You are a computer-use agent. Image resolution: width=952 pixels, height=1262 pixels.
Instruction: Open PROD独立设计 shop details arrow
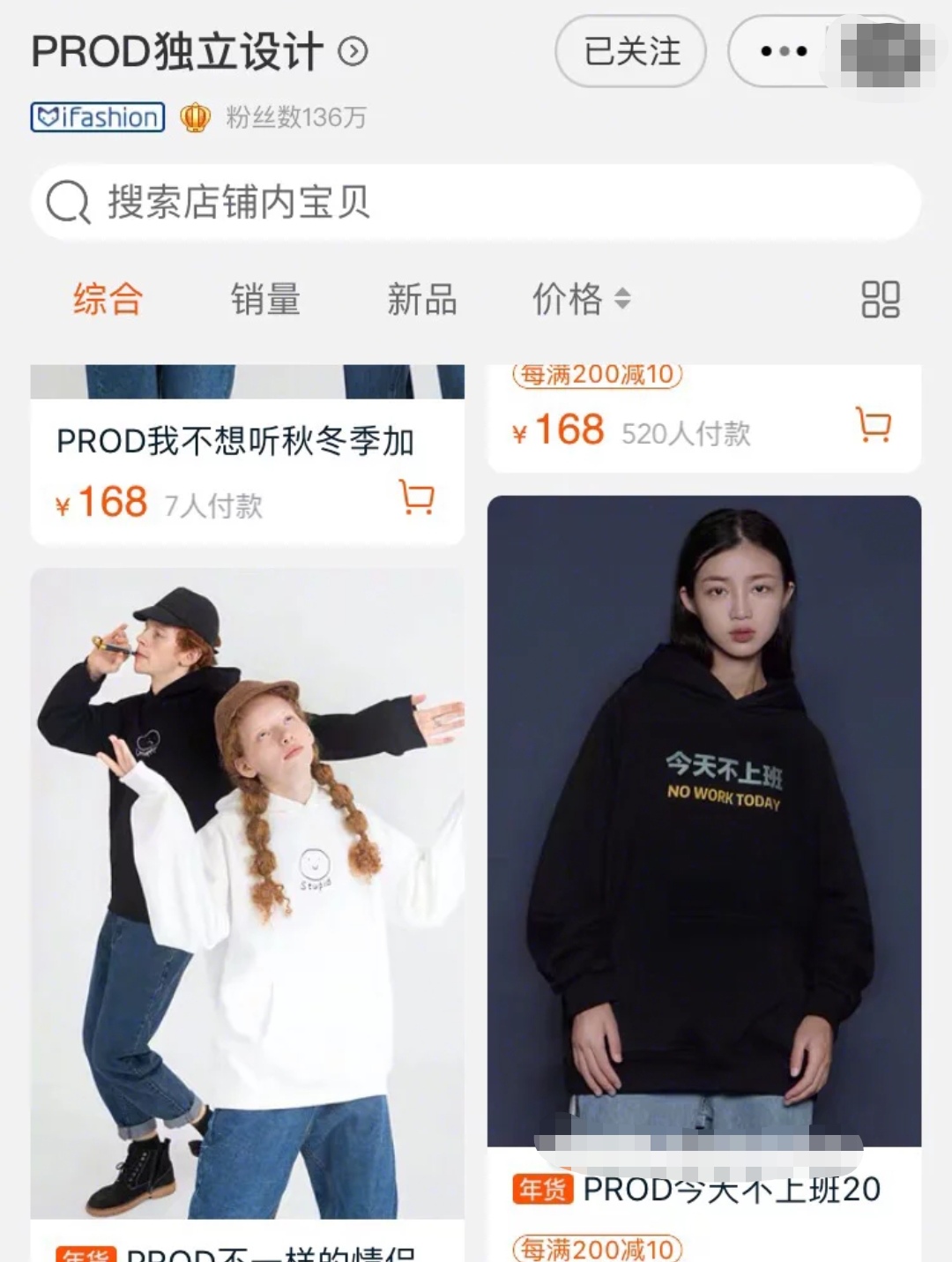[353, 52]
